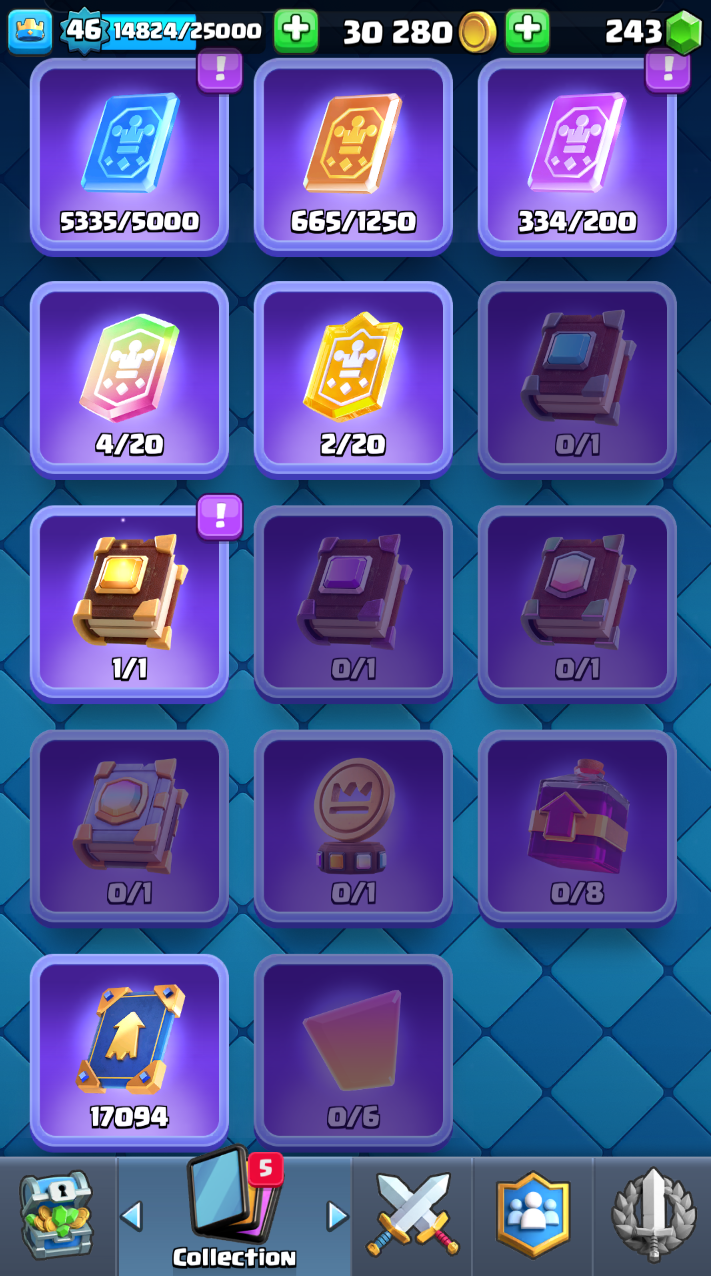
Task: Tap the right arrow beside Collection
Action: 338,1215
